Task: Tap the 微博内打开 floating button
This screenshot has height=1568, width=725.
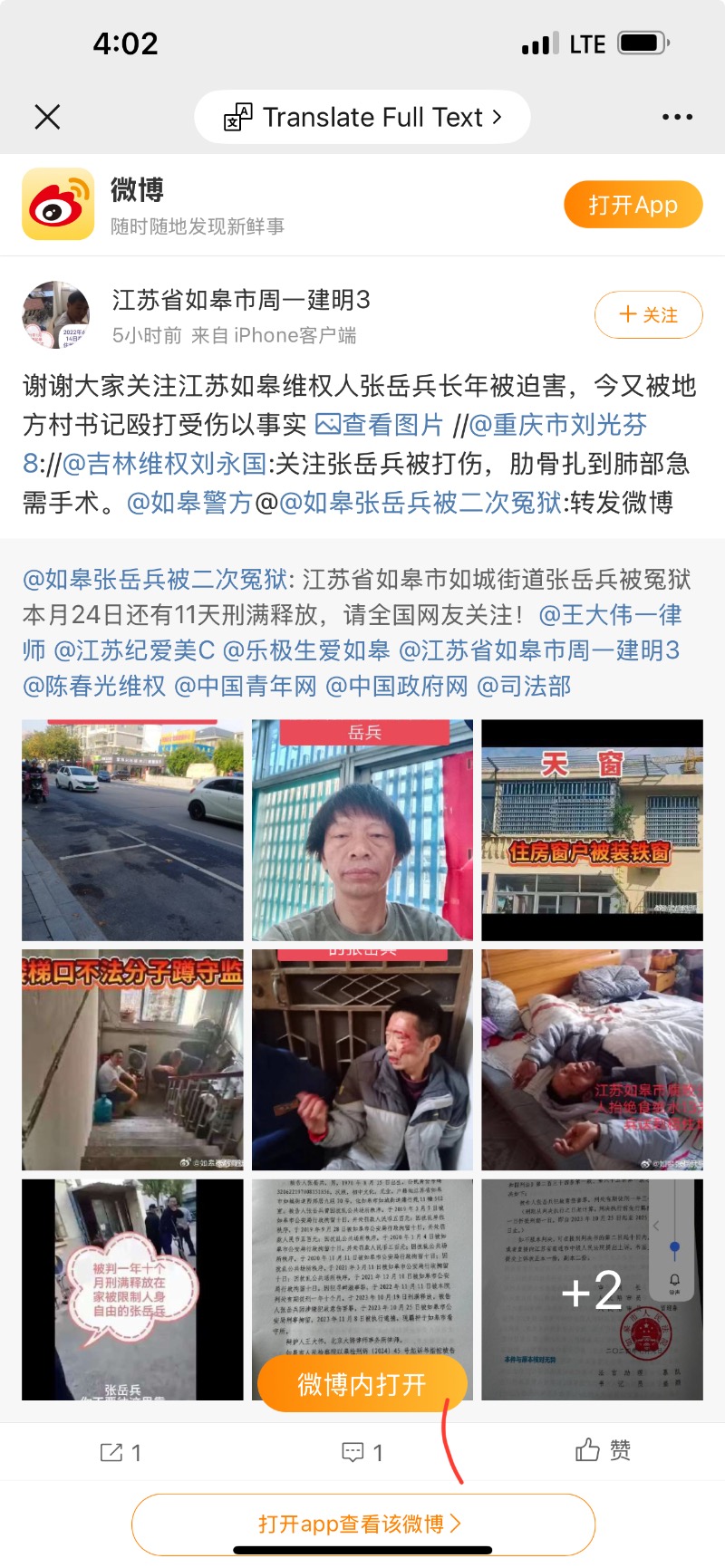Action: (x=362, y=1383)
